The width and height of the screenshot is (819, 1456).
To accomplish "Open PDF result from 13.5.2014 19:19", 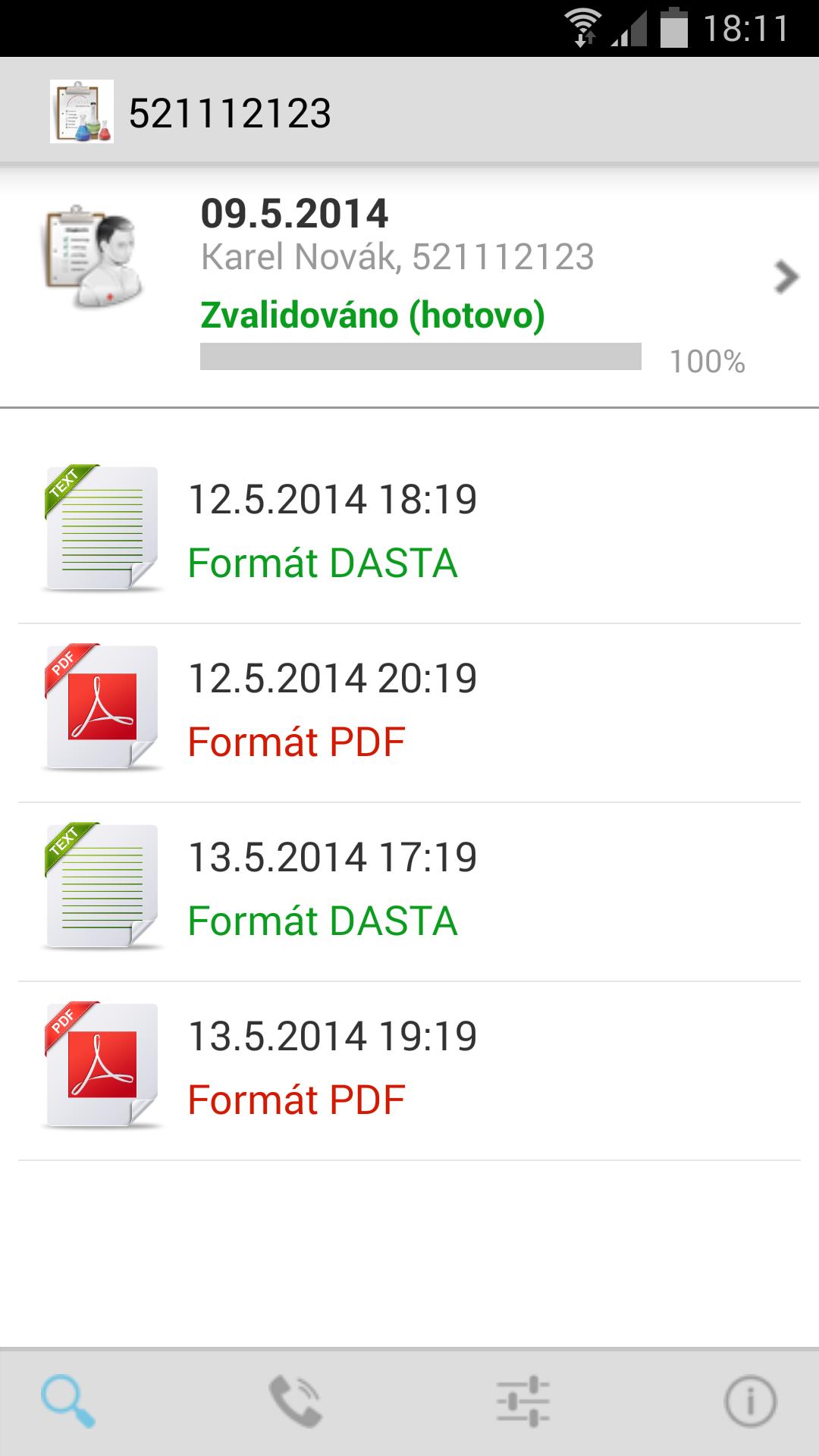I will click(x=409, y=1068).
